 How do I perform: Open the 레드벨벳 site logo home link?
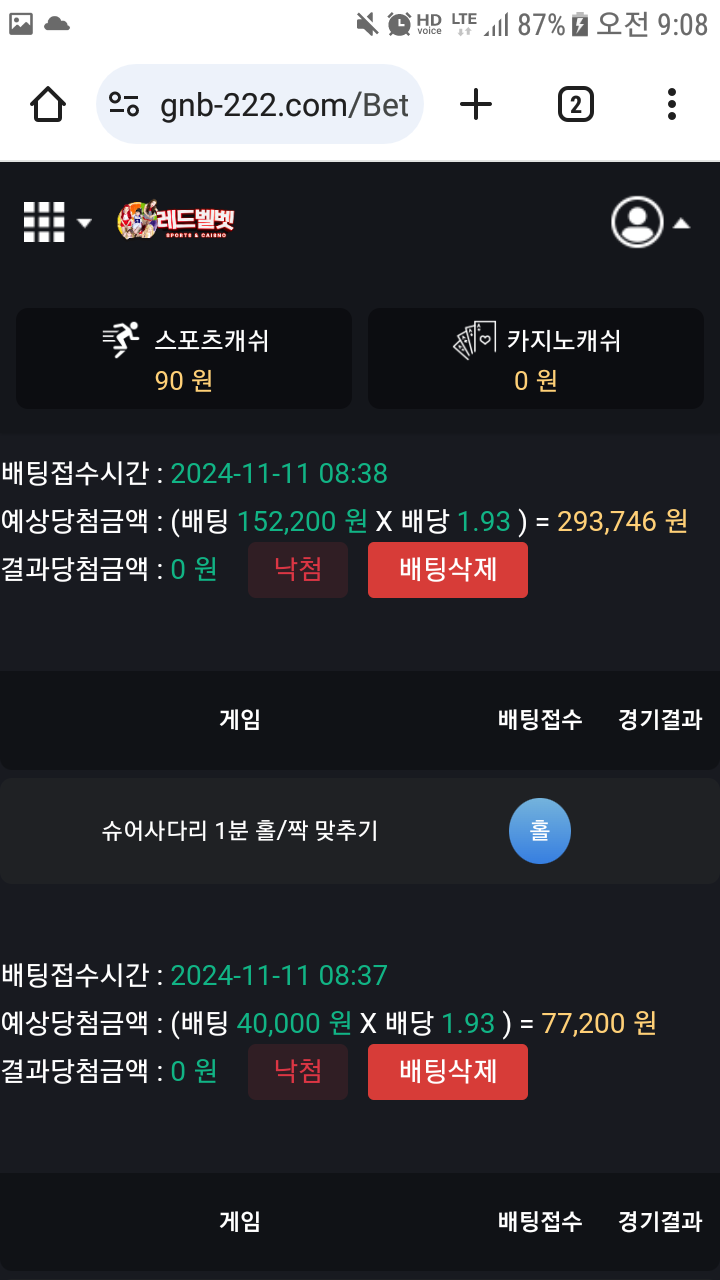click(176, 221)
